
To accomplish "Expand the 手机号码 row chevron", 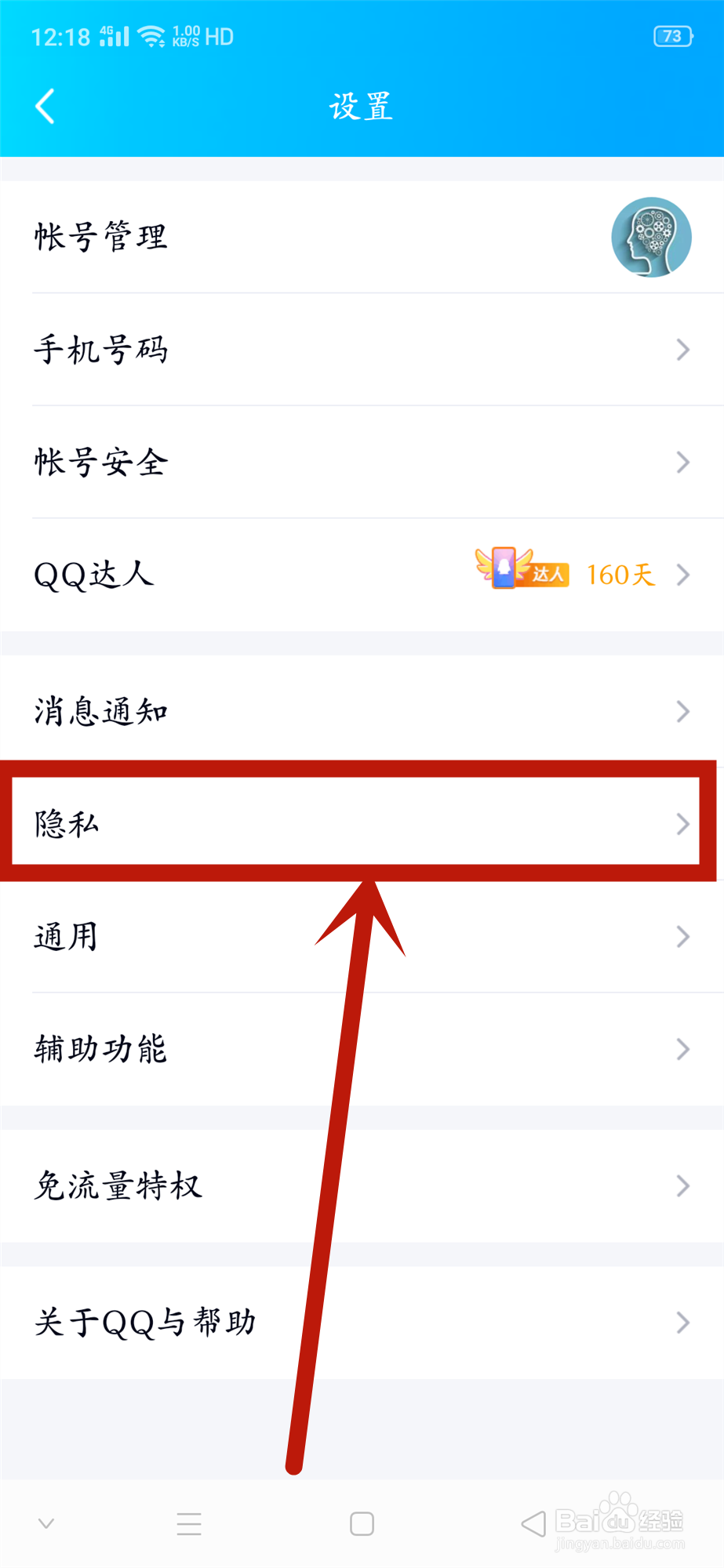I will (682, 350).
